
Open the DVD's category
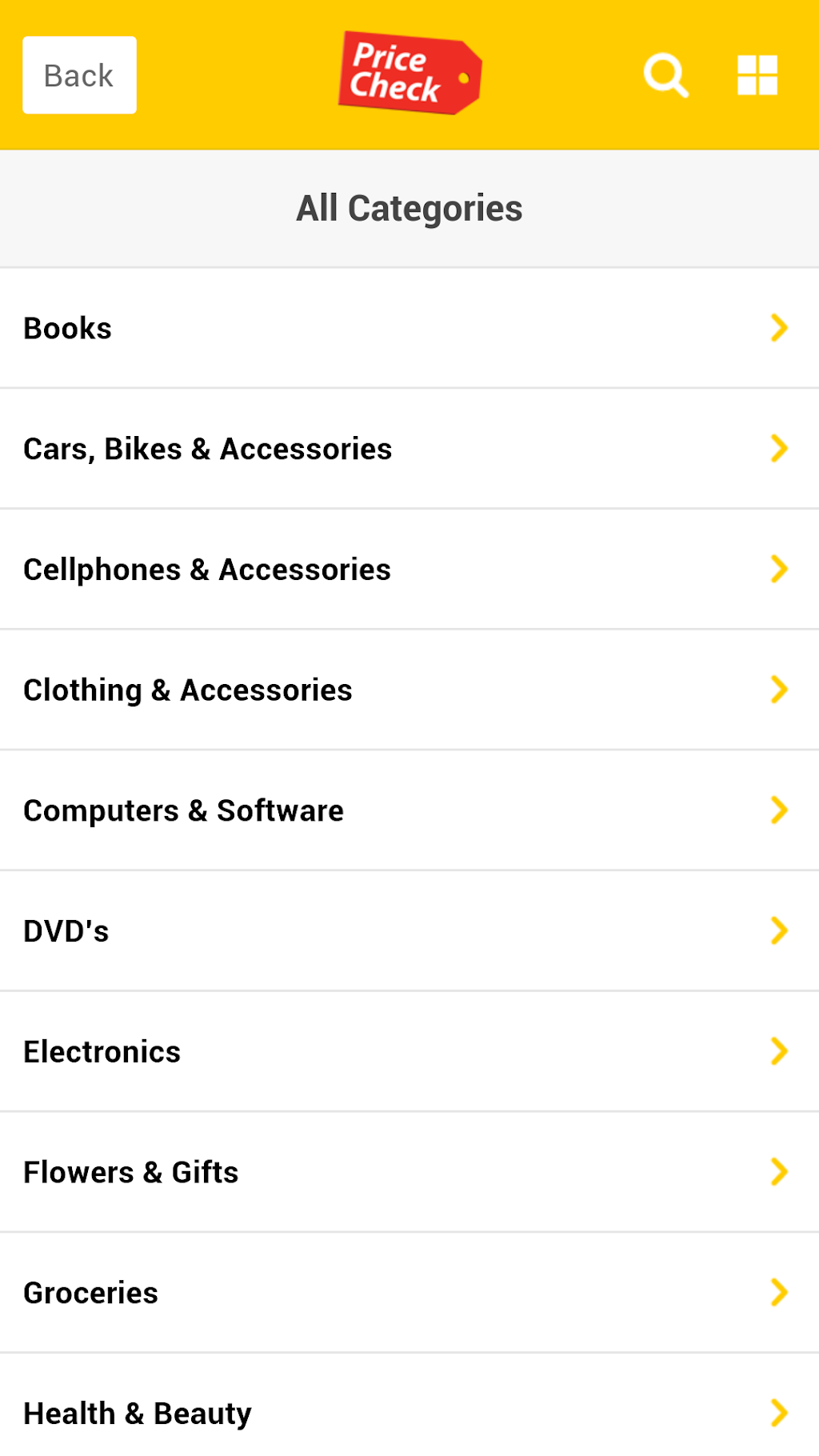pyautogui.click(x=409, y=931)
